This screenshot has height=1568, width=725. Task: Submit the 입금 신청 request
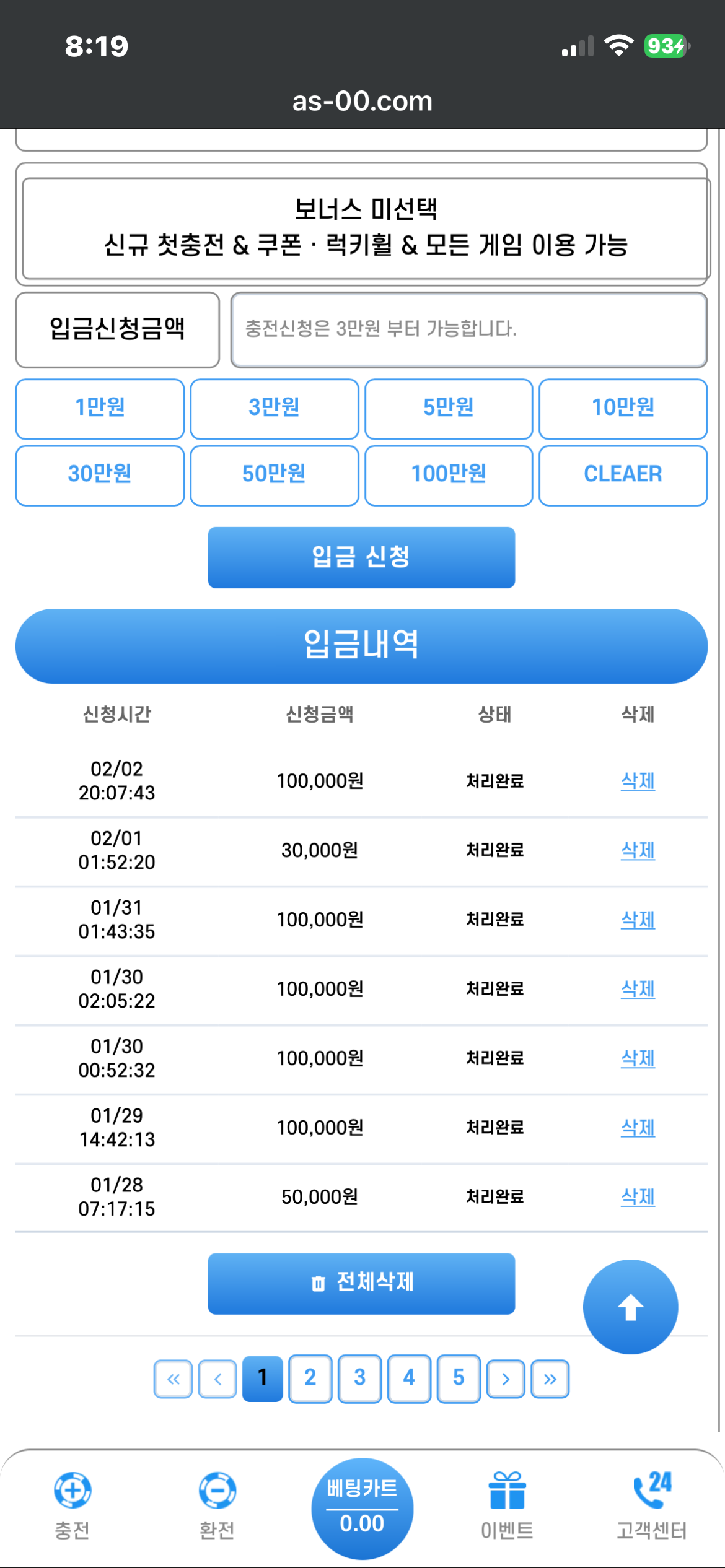[x=361, y=557]
